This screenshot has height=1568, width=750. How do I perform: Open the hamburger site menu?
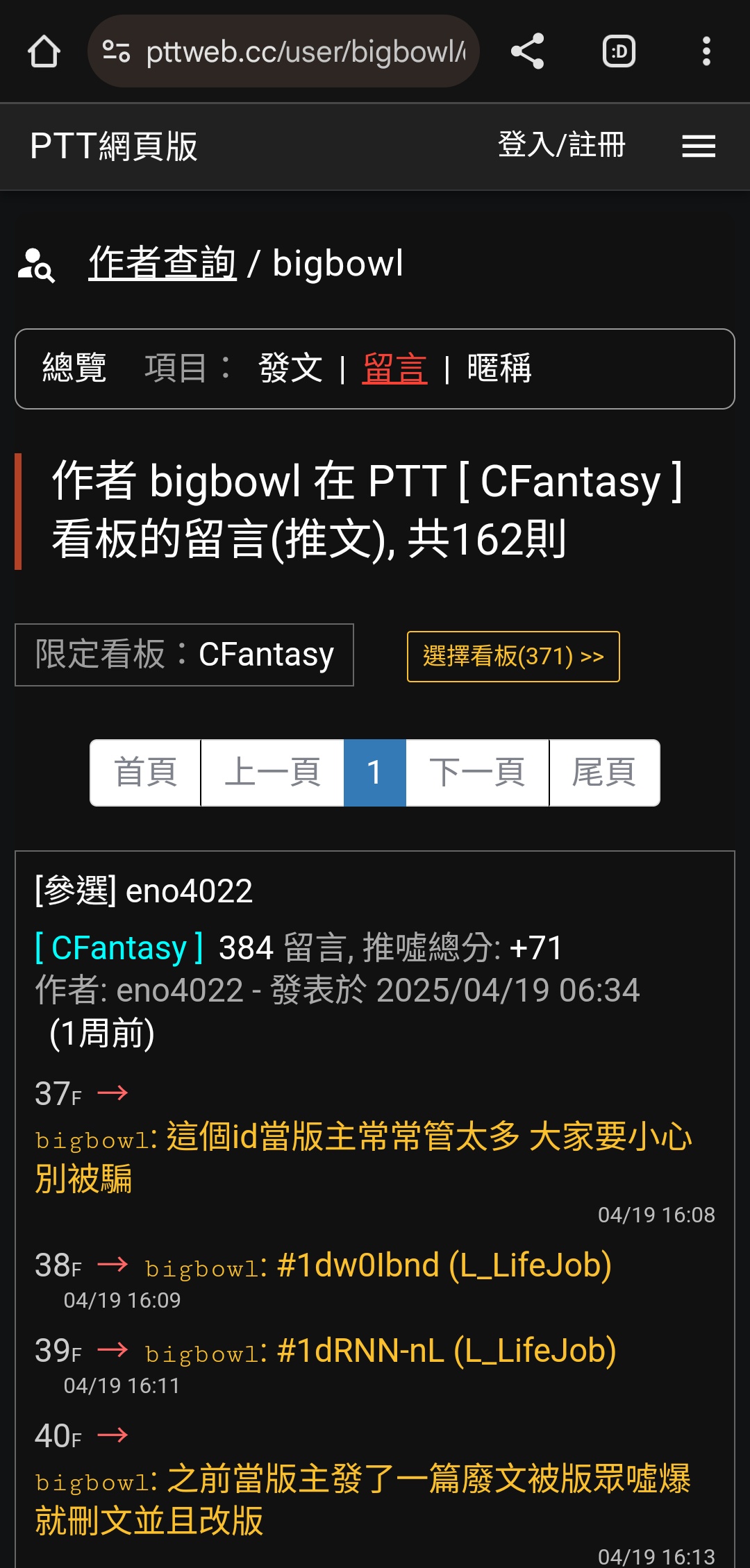(698, 146)
